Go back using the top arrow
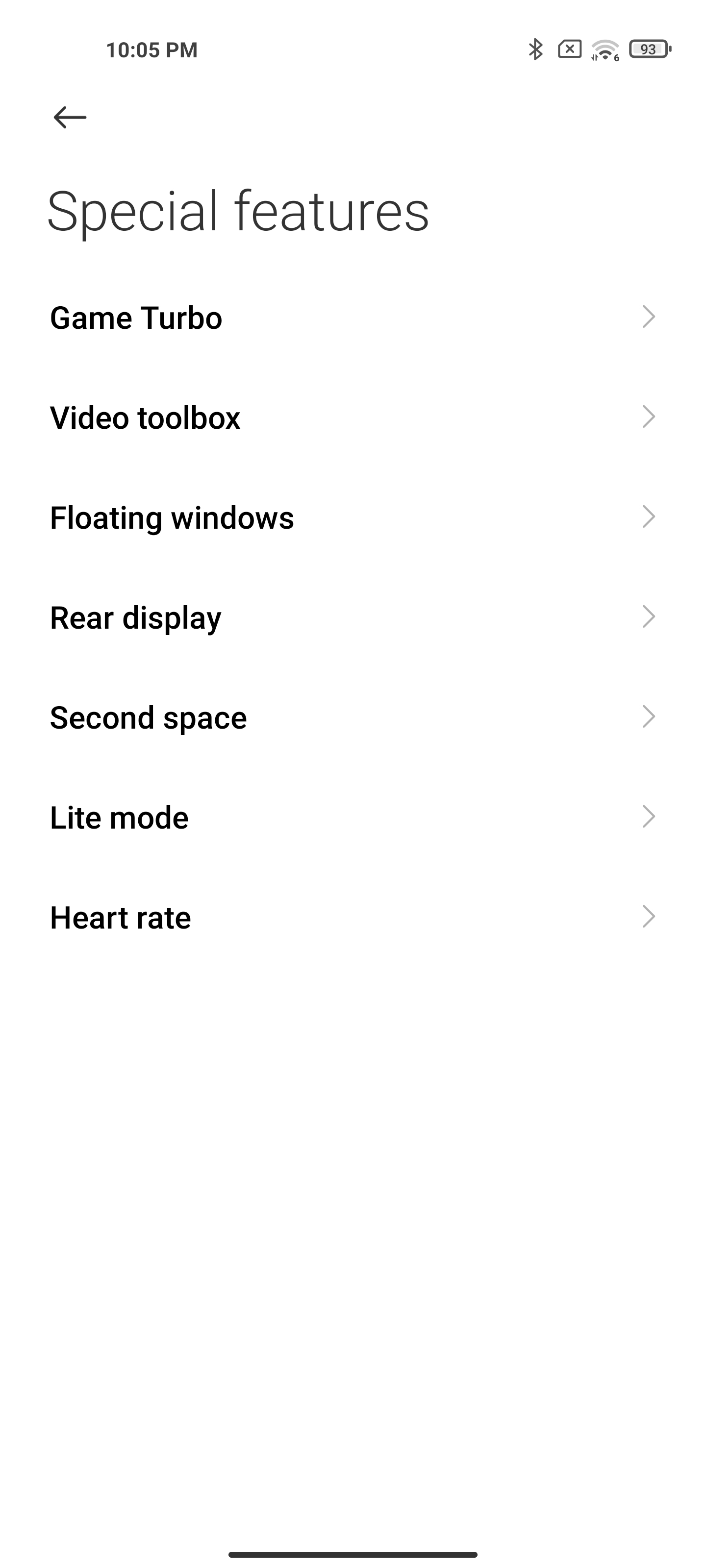 pyautogui.click(x=70, y=117)
